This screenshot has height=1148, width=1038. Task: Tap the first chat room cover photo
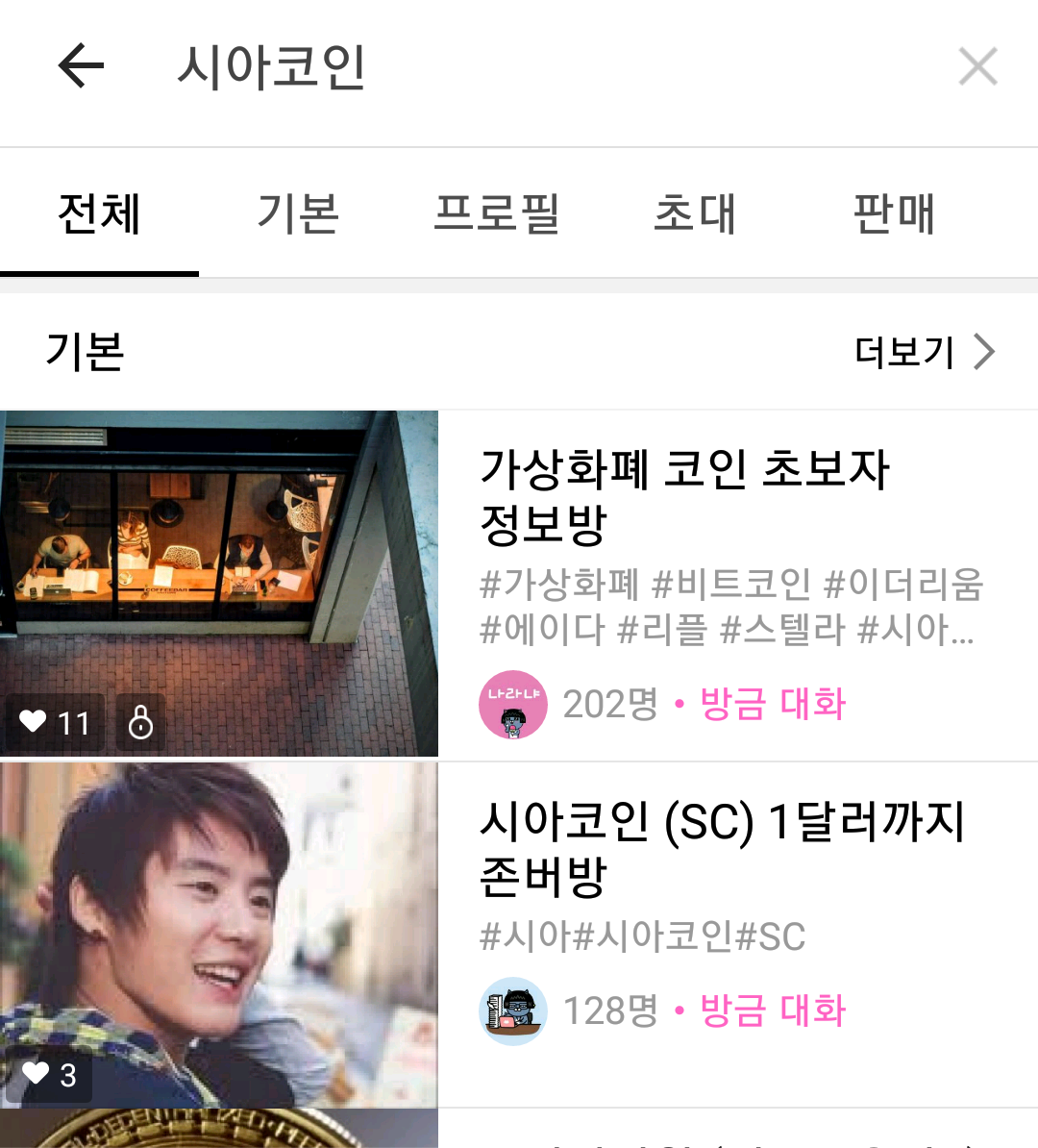click(219, 583)
